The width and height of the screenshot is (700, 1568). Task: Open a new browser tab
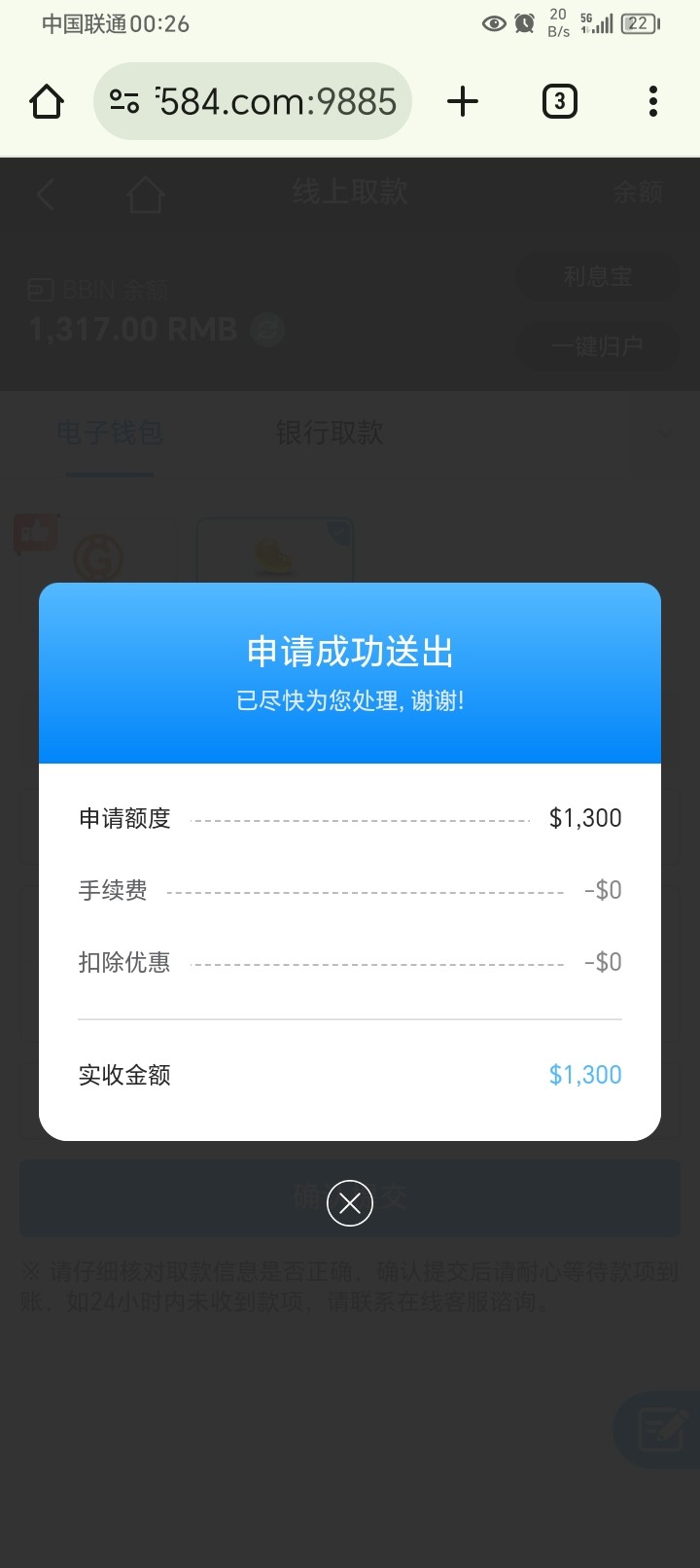click(463, 101)
